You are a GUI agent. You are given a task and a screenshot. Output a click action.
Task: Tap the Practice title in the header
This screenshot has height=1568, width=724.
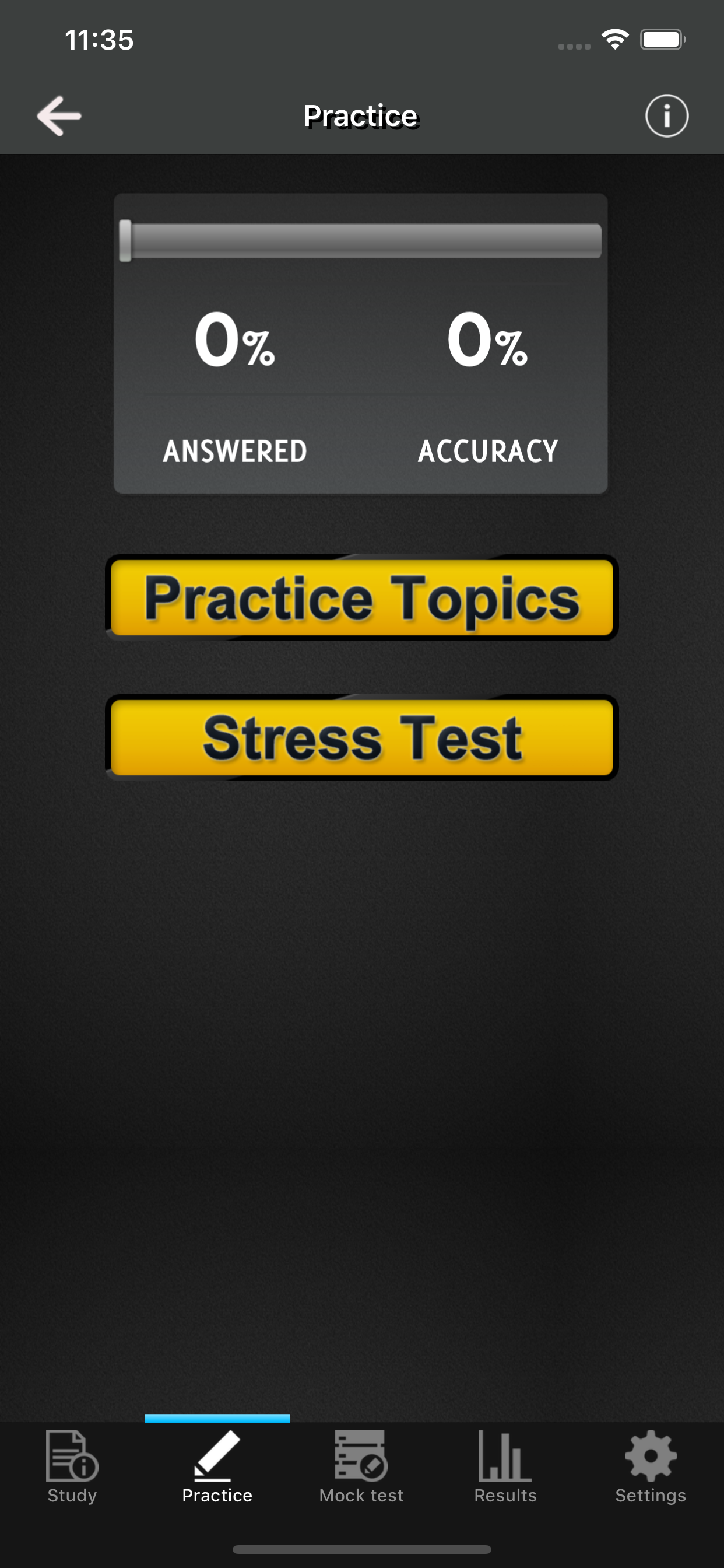pos(361,116)
